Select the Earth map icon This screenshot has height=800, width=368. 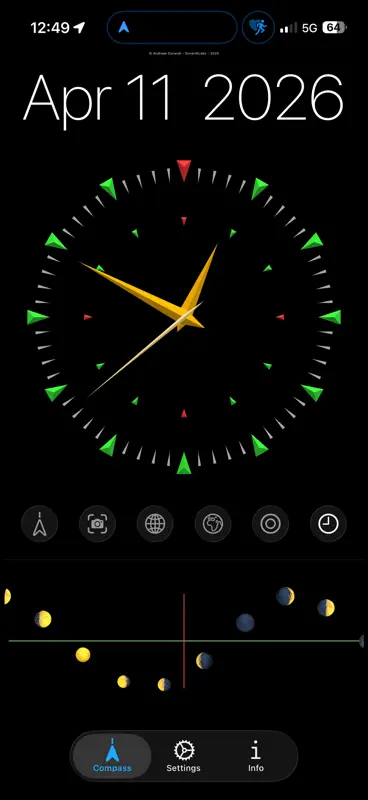(213, 523)
